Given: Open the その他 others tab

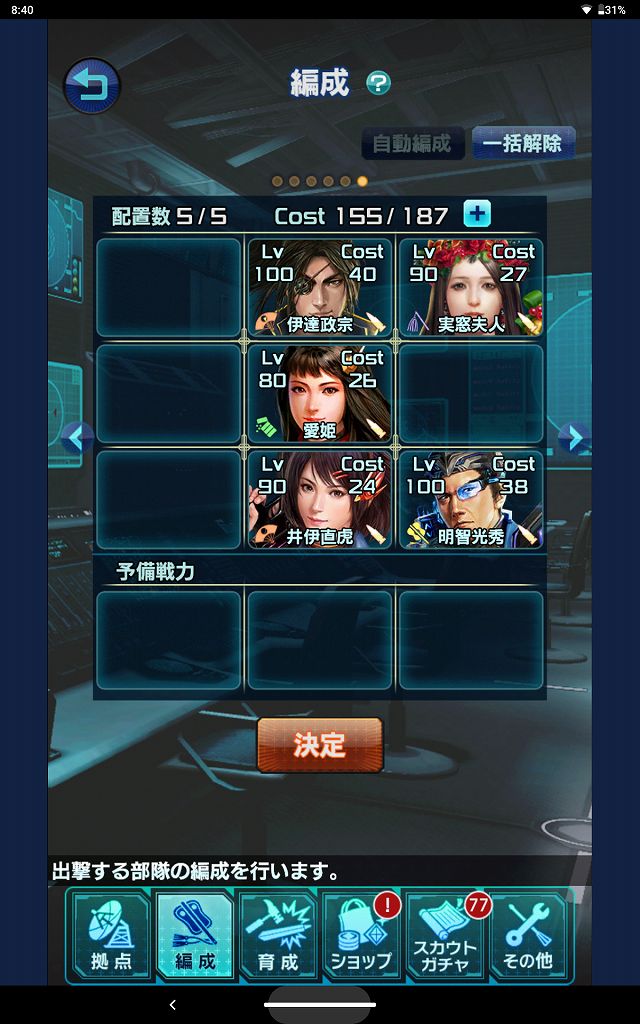Looking at the screenshot, I should point(529,936).
